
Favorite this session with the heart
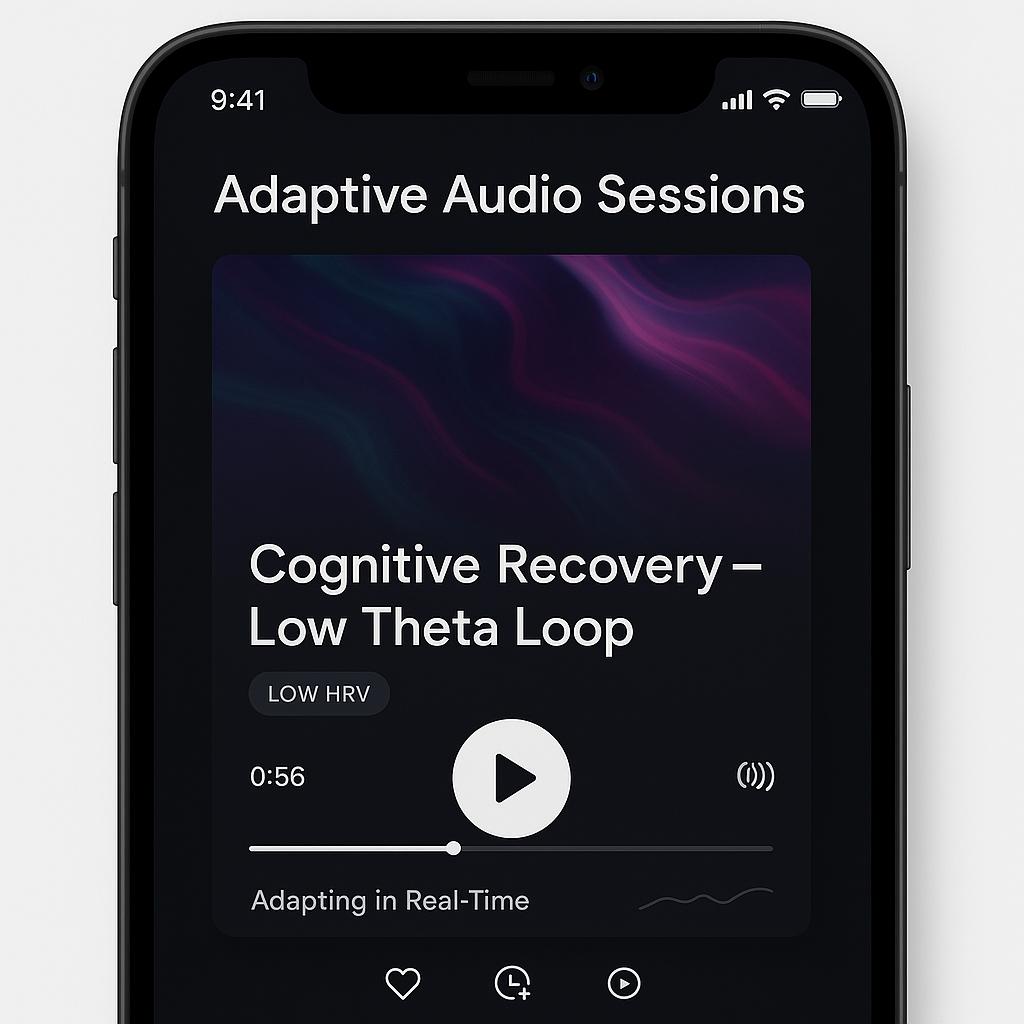402,984
